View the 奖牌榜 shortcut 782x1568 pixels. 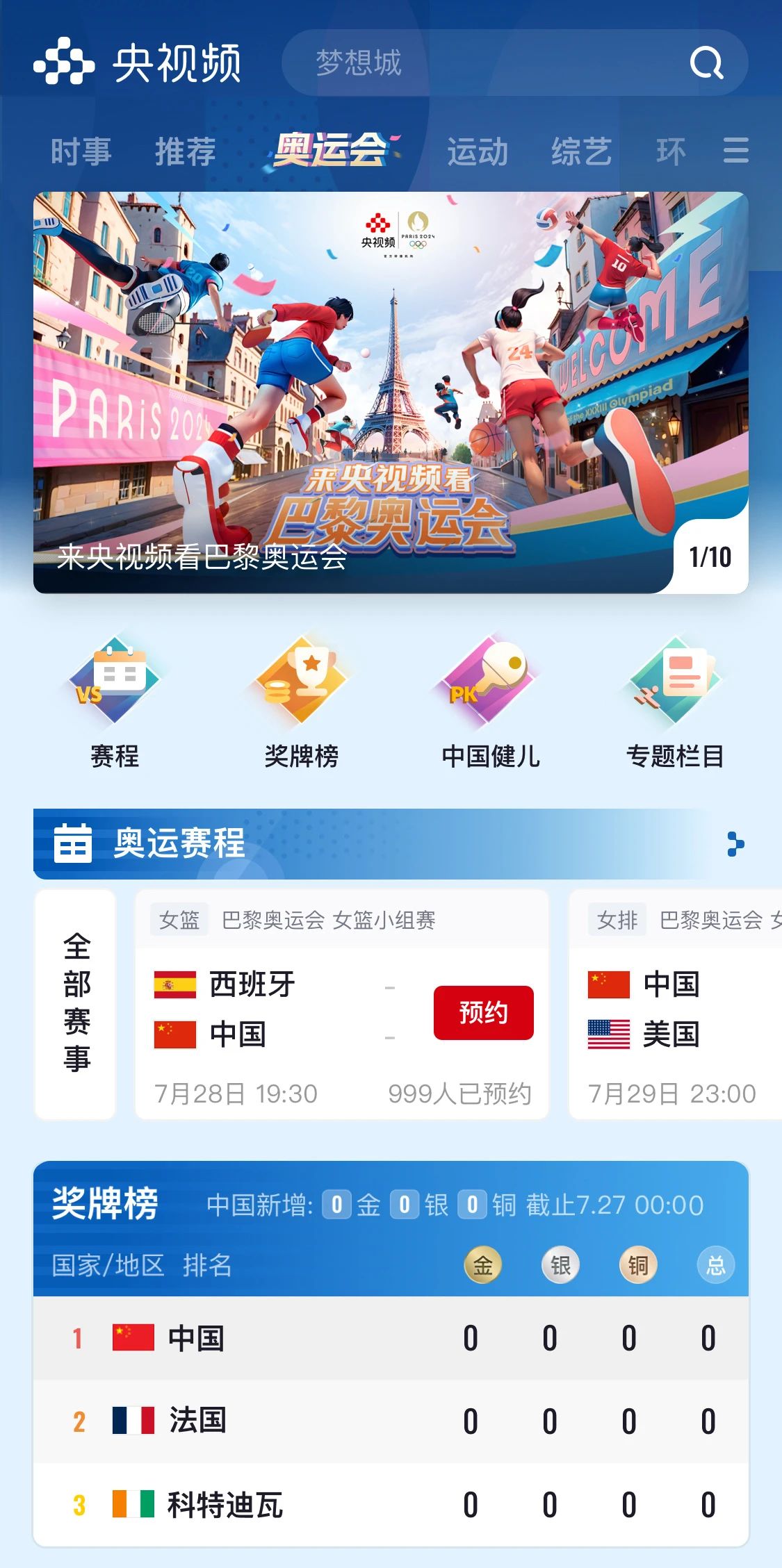tap(301, 702)
